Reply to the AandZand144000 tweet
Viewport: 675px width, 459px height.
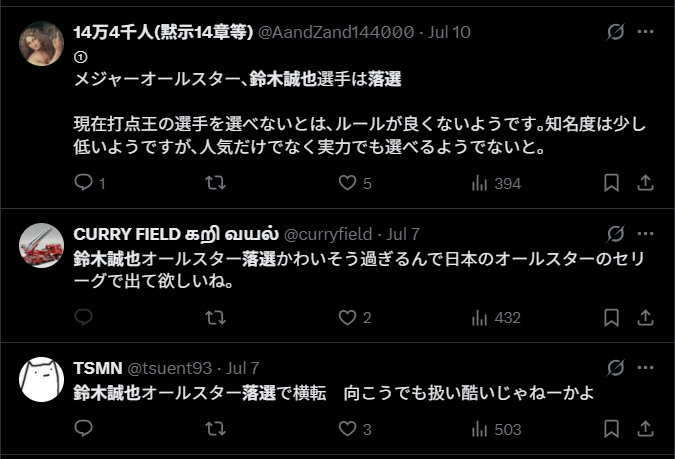point(84,183)
